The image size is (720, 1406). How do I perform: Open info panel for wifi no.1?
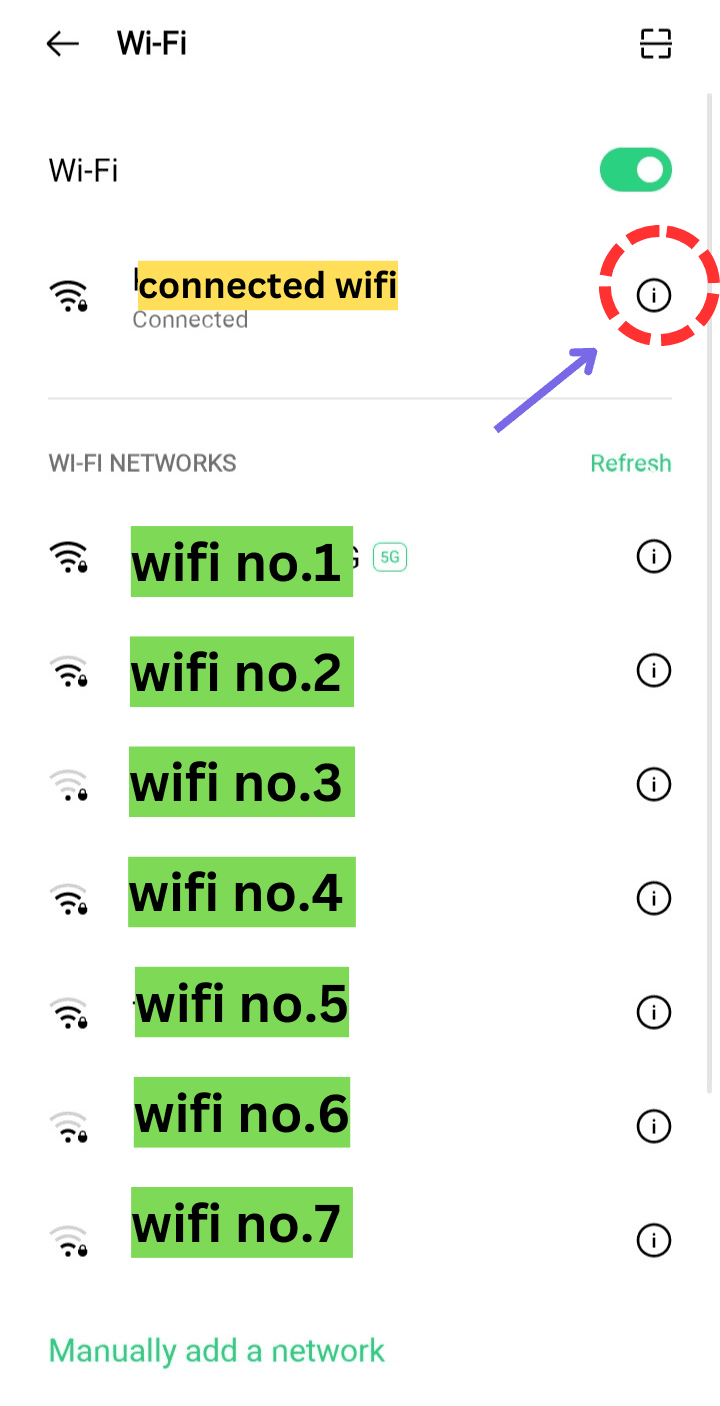tap(653, 557)
